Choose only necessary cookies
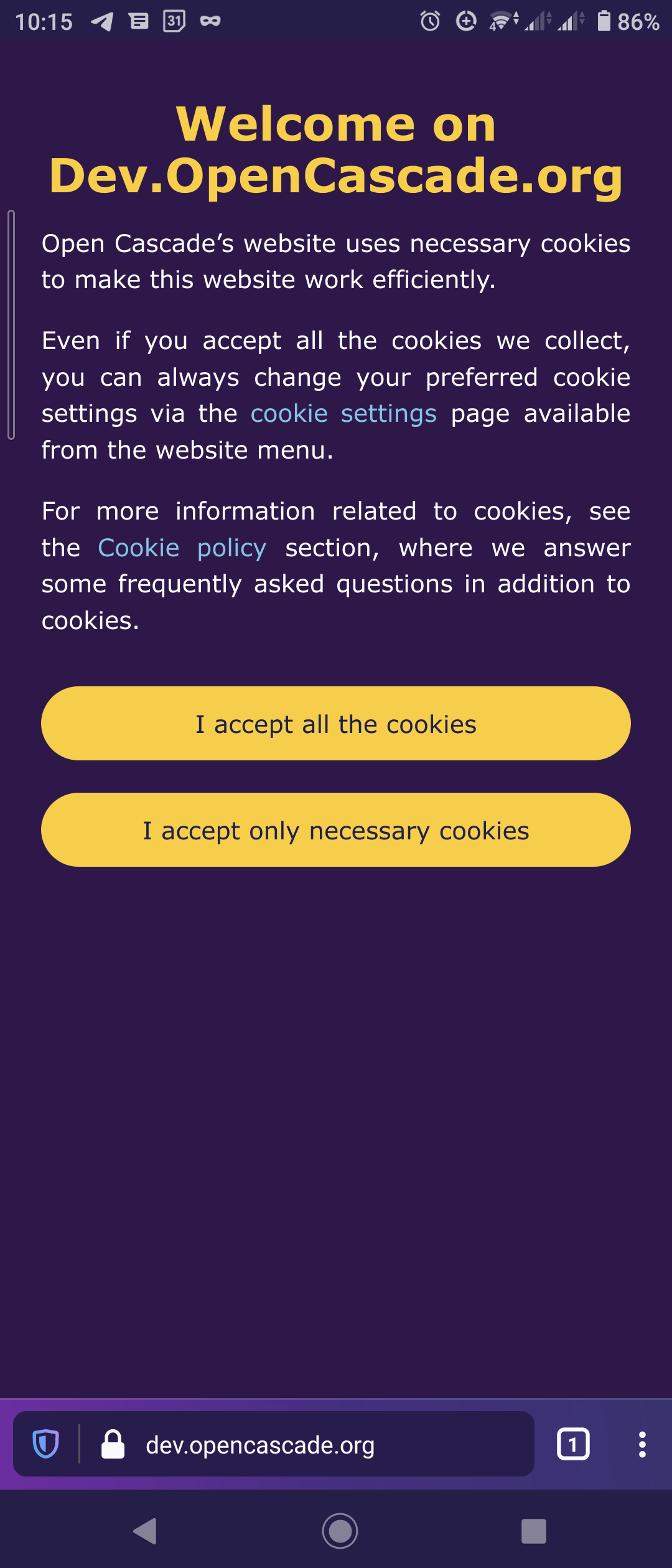This screenshot has width=672, height=1568. tap(336, 830)
